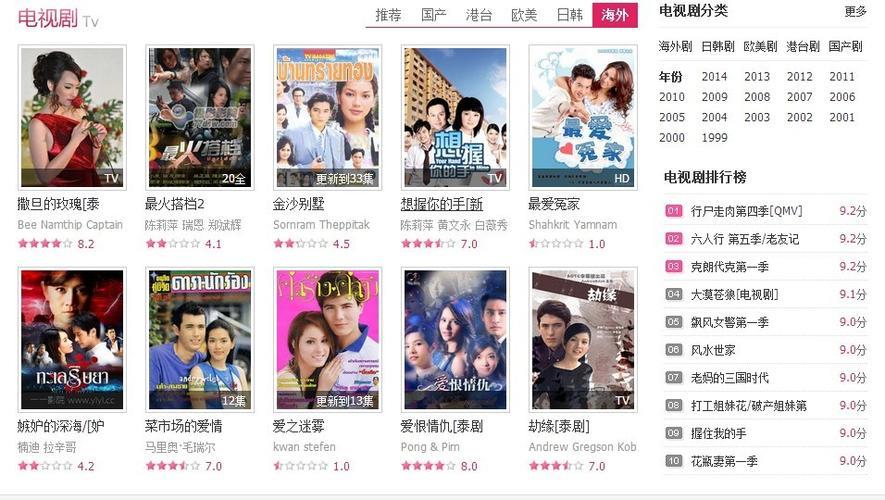The height and width of the screenshot is (500, 885).
Task: Open the 欧美 tab
Action: (524, 15)
